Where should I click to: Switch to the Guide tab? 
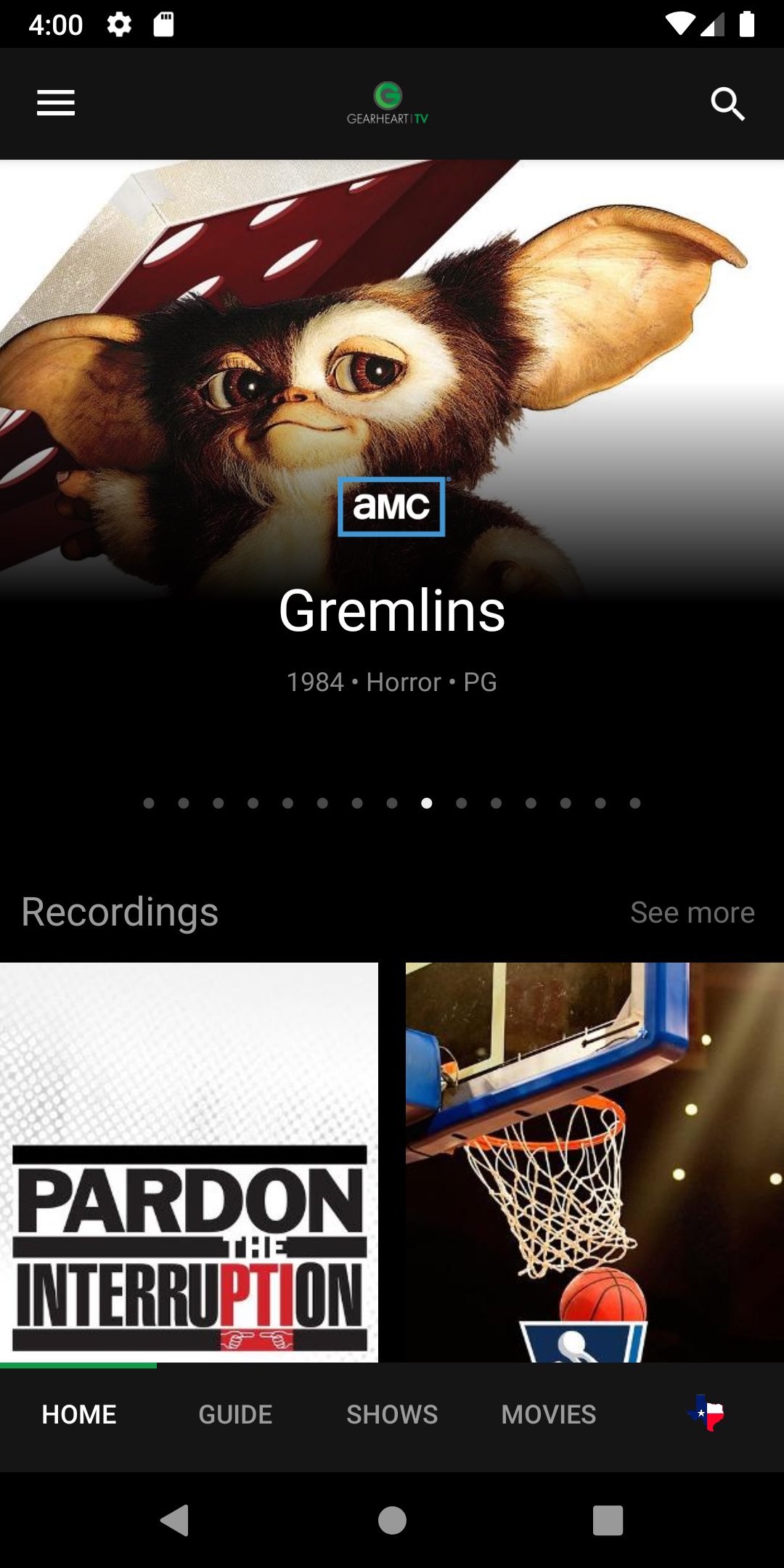pos(235,1415)
